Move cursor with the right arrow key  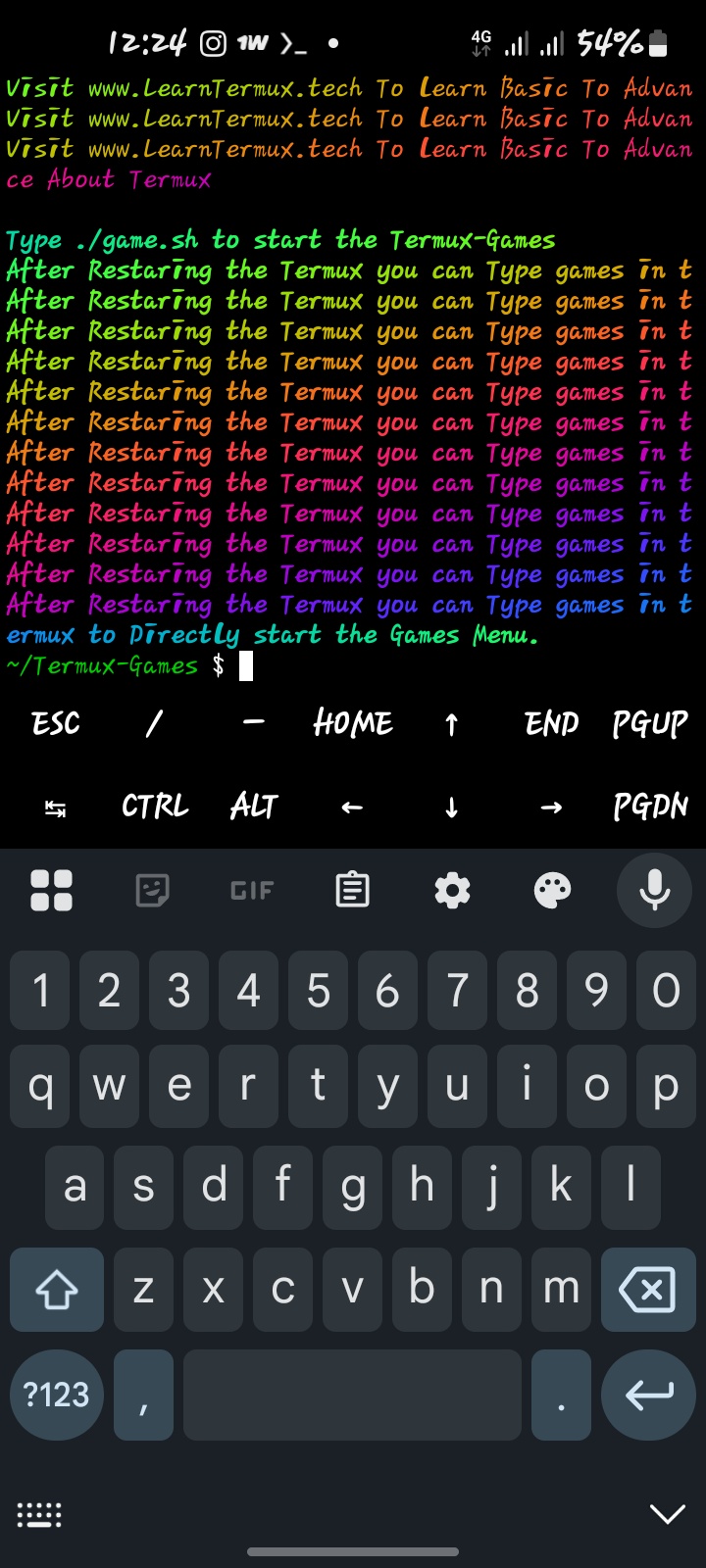pos(551,807)
